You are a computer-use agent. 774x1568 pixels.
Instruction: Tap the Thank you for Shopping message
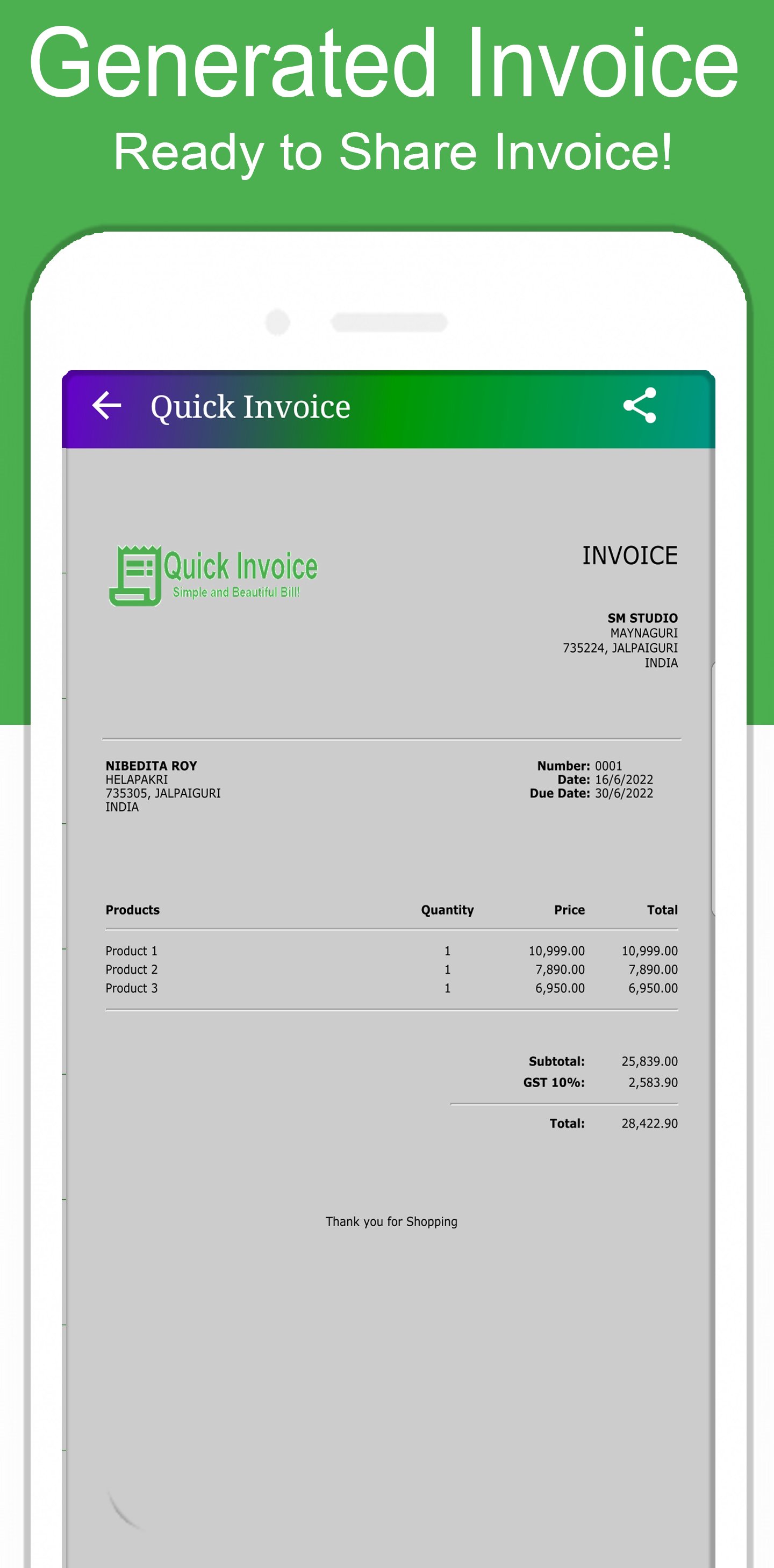pyautogui.click(x=391, y=1221)
